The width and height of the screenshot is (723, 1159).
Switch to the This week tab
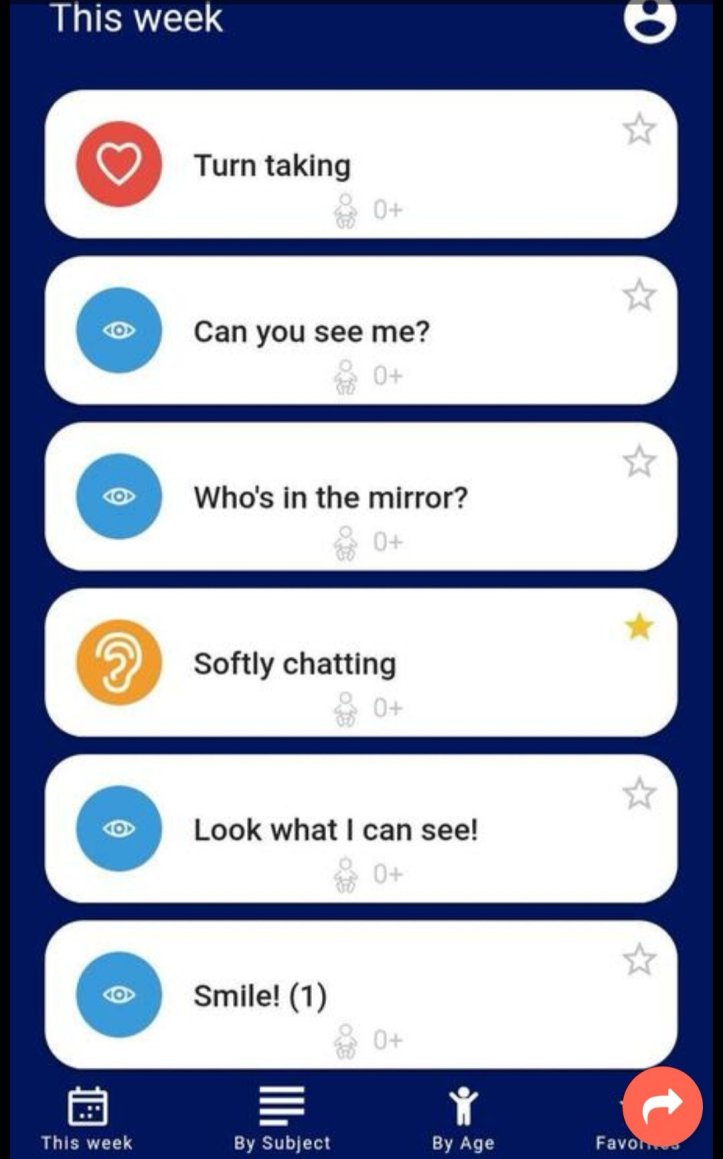(87, 1118)
